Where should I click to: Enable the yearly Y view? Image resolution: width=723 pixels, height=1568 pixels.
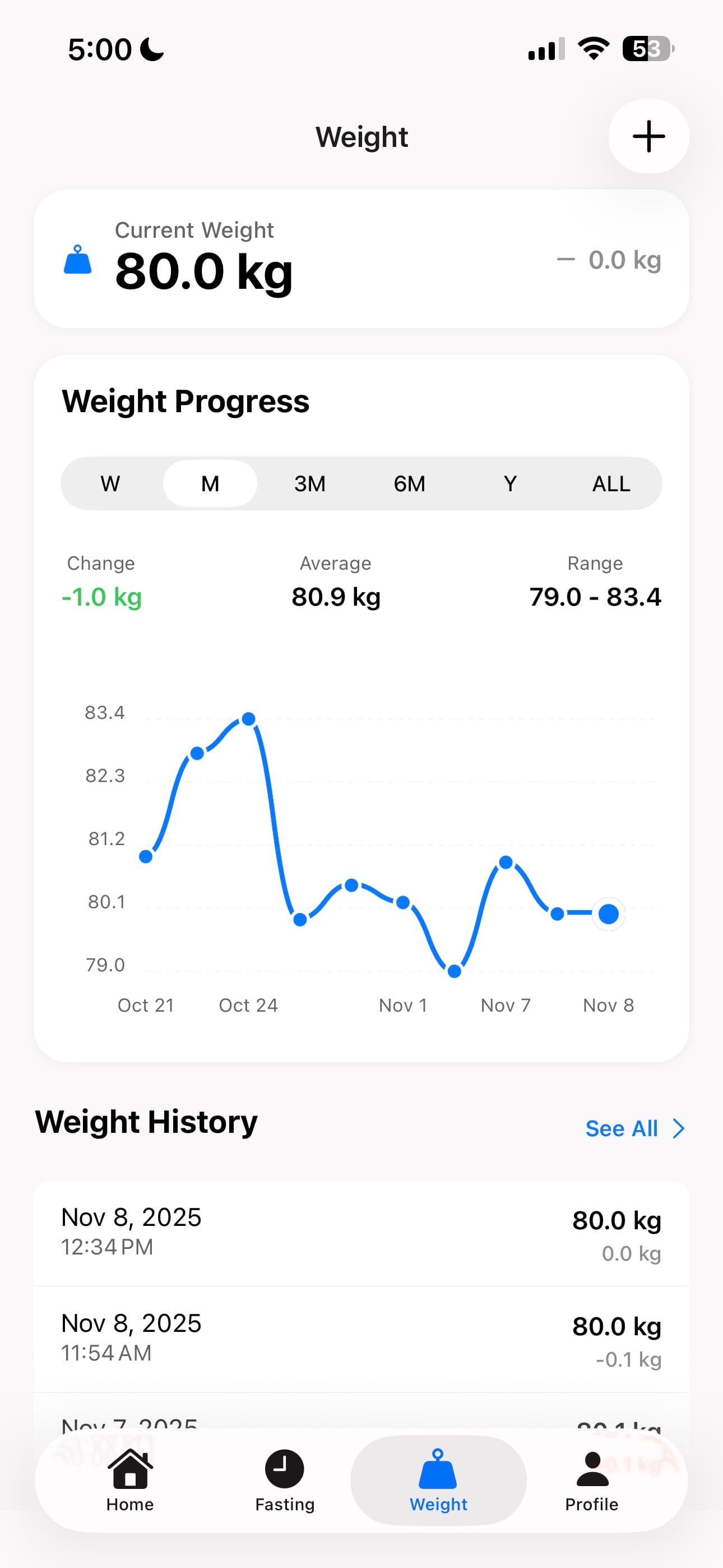pyautogui.click(x=510, y=483)
